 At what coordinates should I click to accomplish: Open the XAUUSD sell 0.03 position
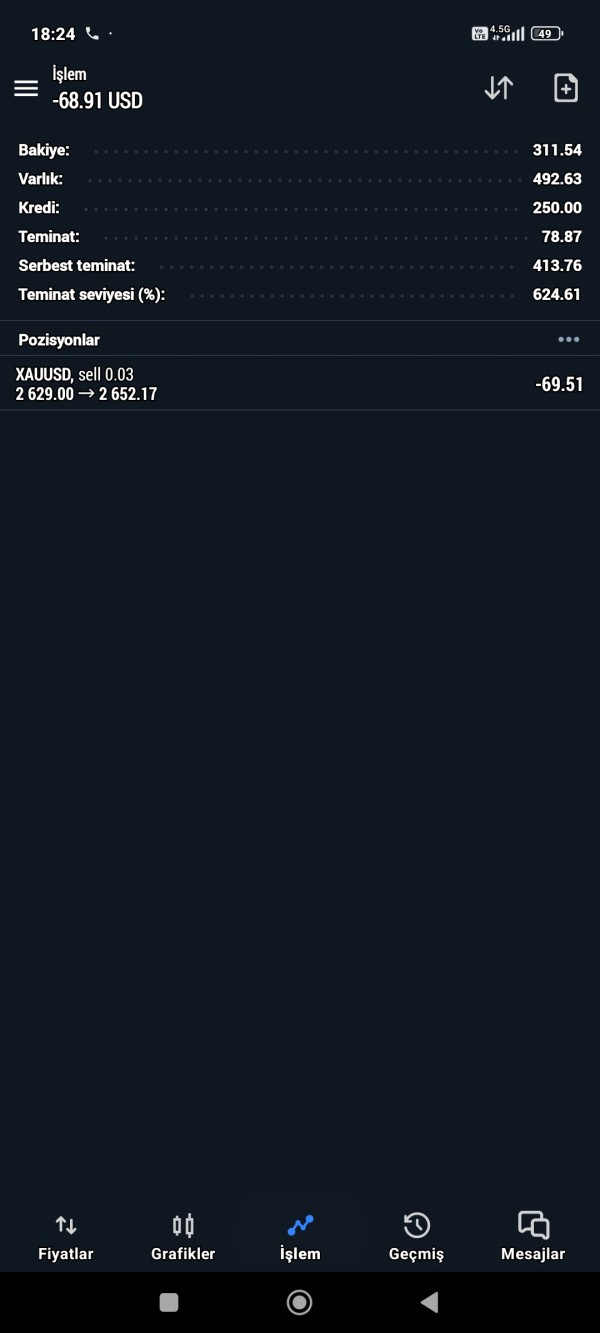(x=300, y=384)
